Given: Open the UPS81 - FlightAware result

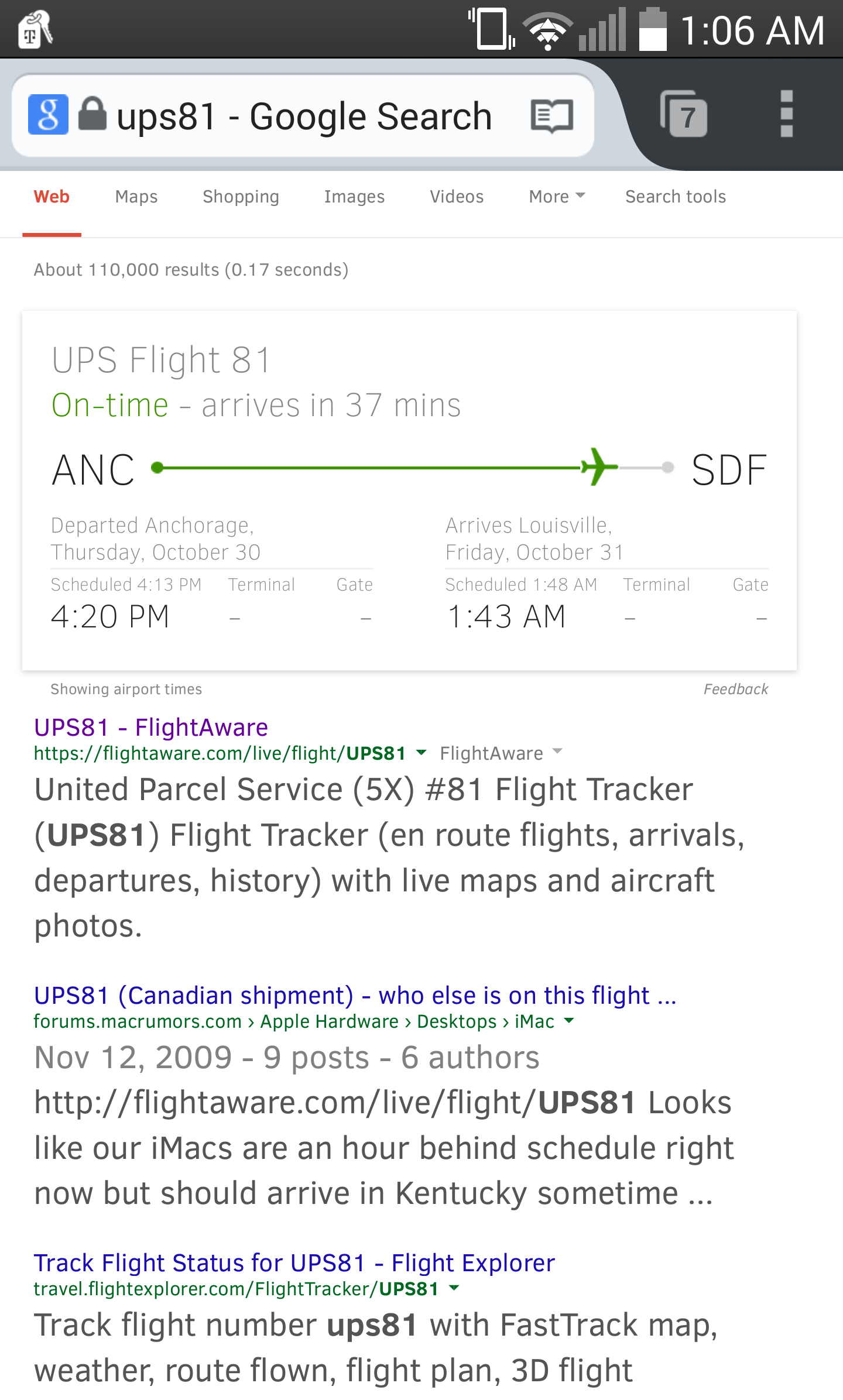Looking at the screenshot, I should 151,728.
